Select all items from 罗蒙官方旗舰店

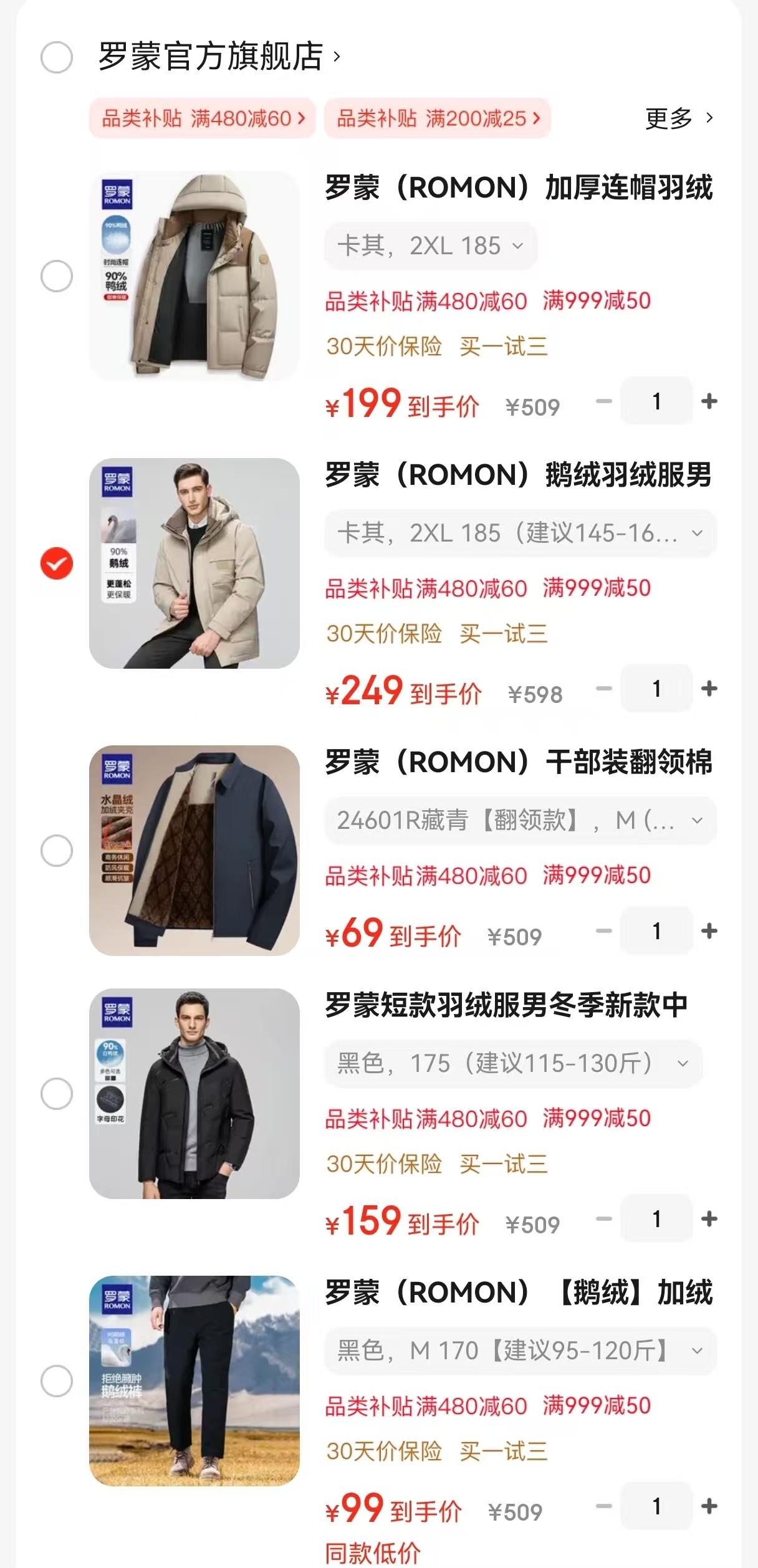(x=57, y=57)
